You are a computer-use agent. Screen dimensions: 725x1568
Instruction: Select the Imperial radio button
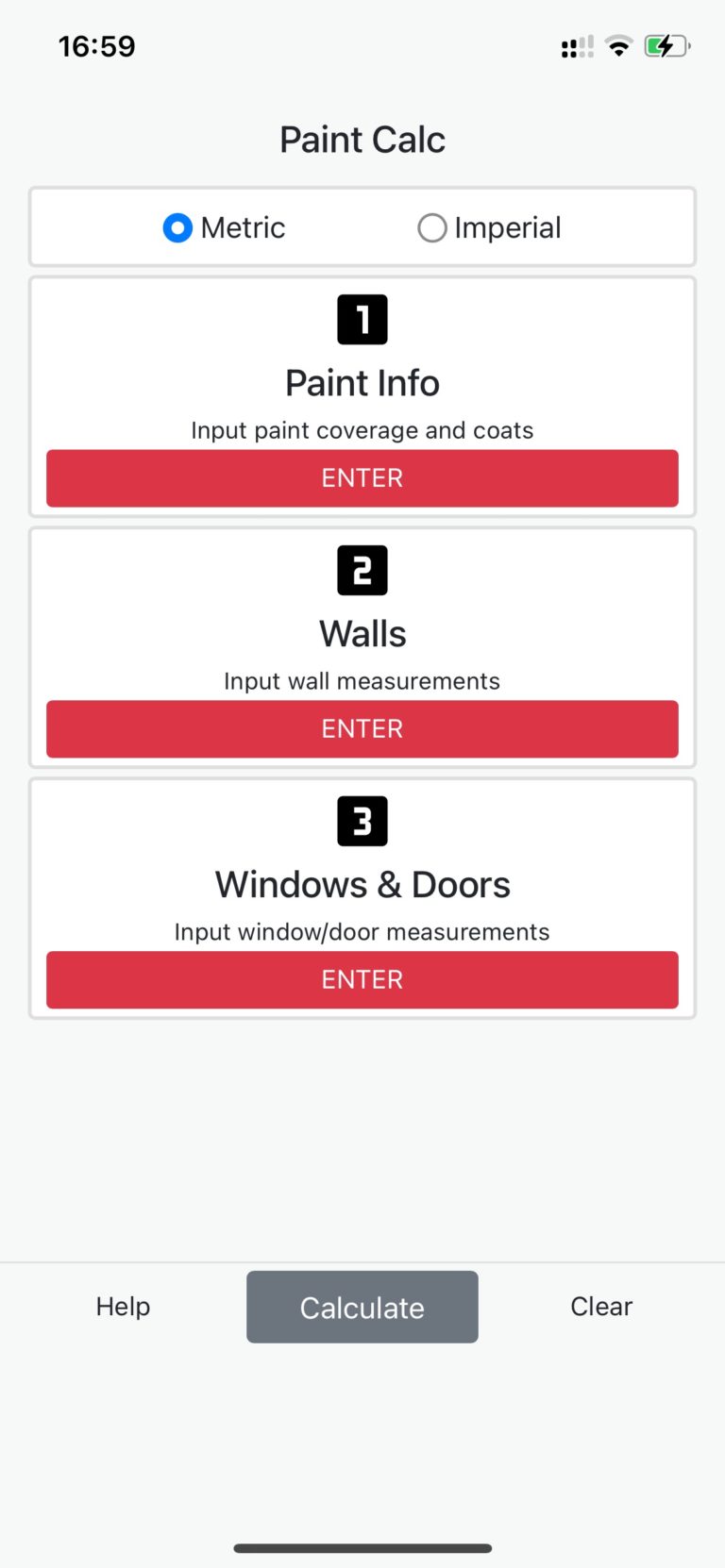(432, 227)
